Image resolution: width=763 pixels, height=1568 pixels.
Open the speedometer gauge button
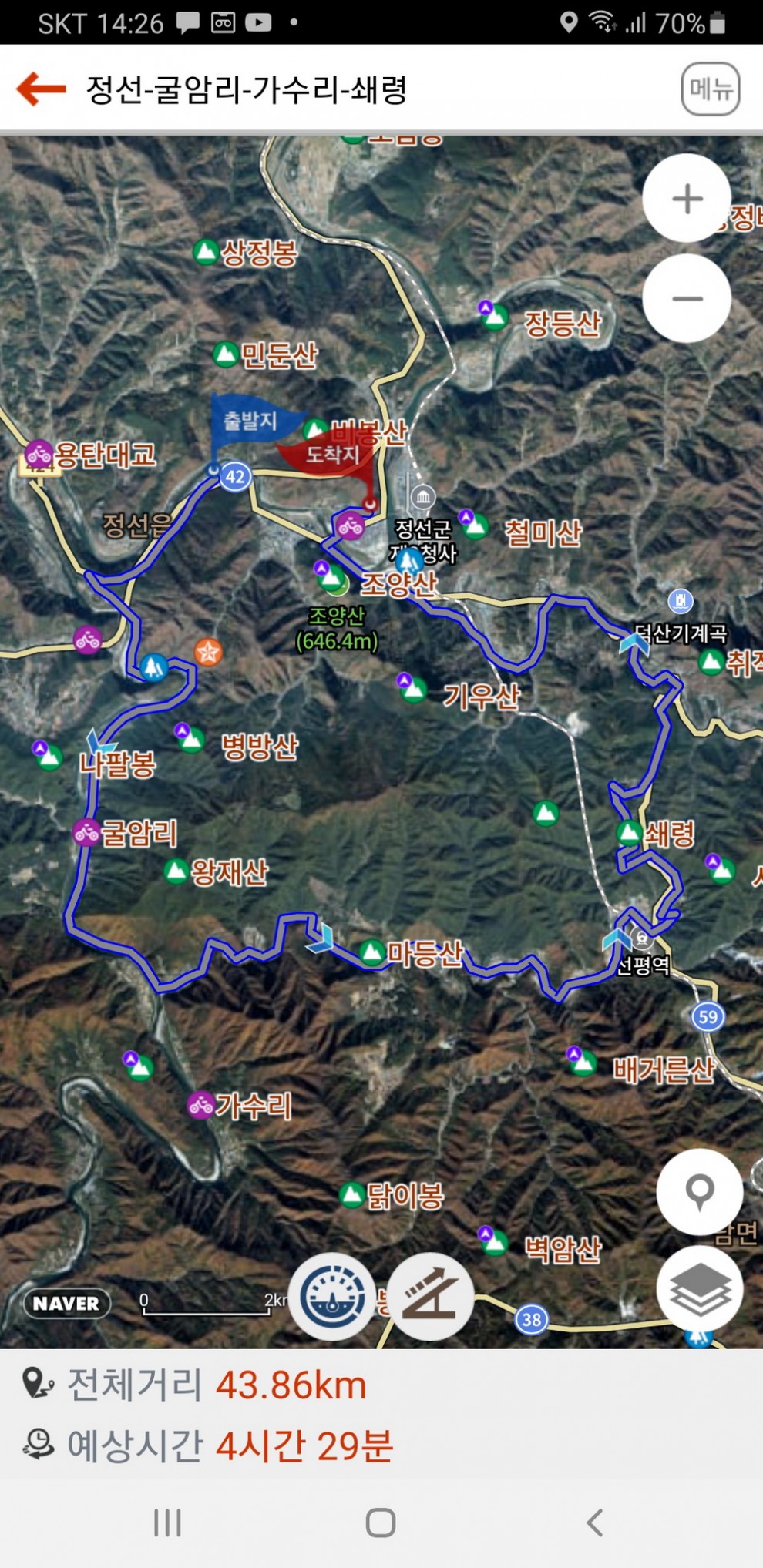[333, 1297]
